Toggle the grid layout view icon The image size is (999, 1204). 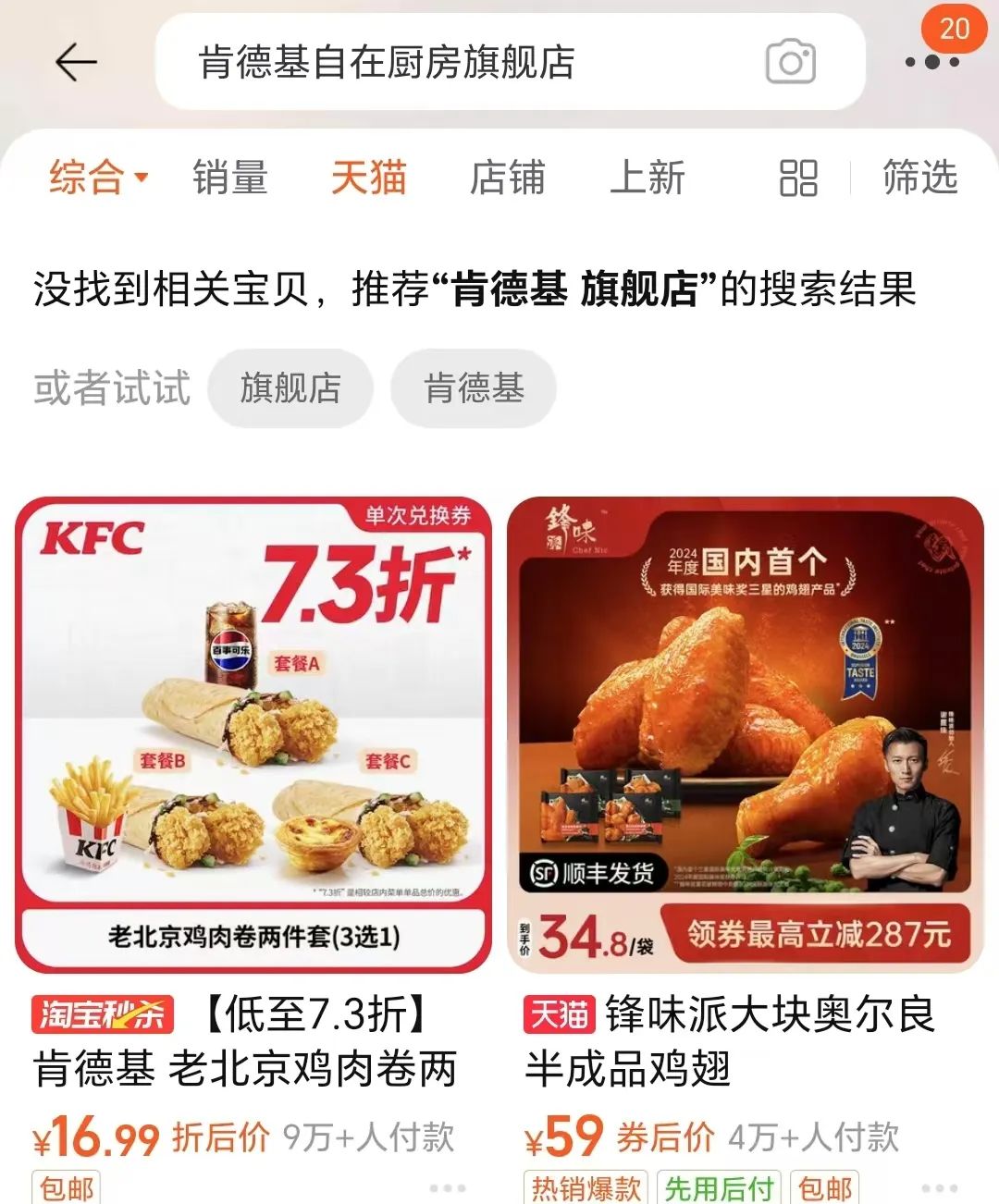(x=798, y=178)
